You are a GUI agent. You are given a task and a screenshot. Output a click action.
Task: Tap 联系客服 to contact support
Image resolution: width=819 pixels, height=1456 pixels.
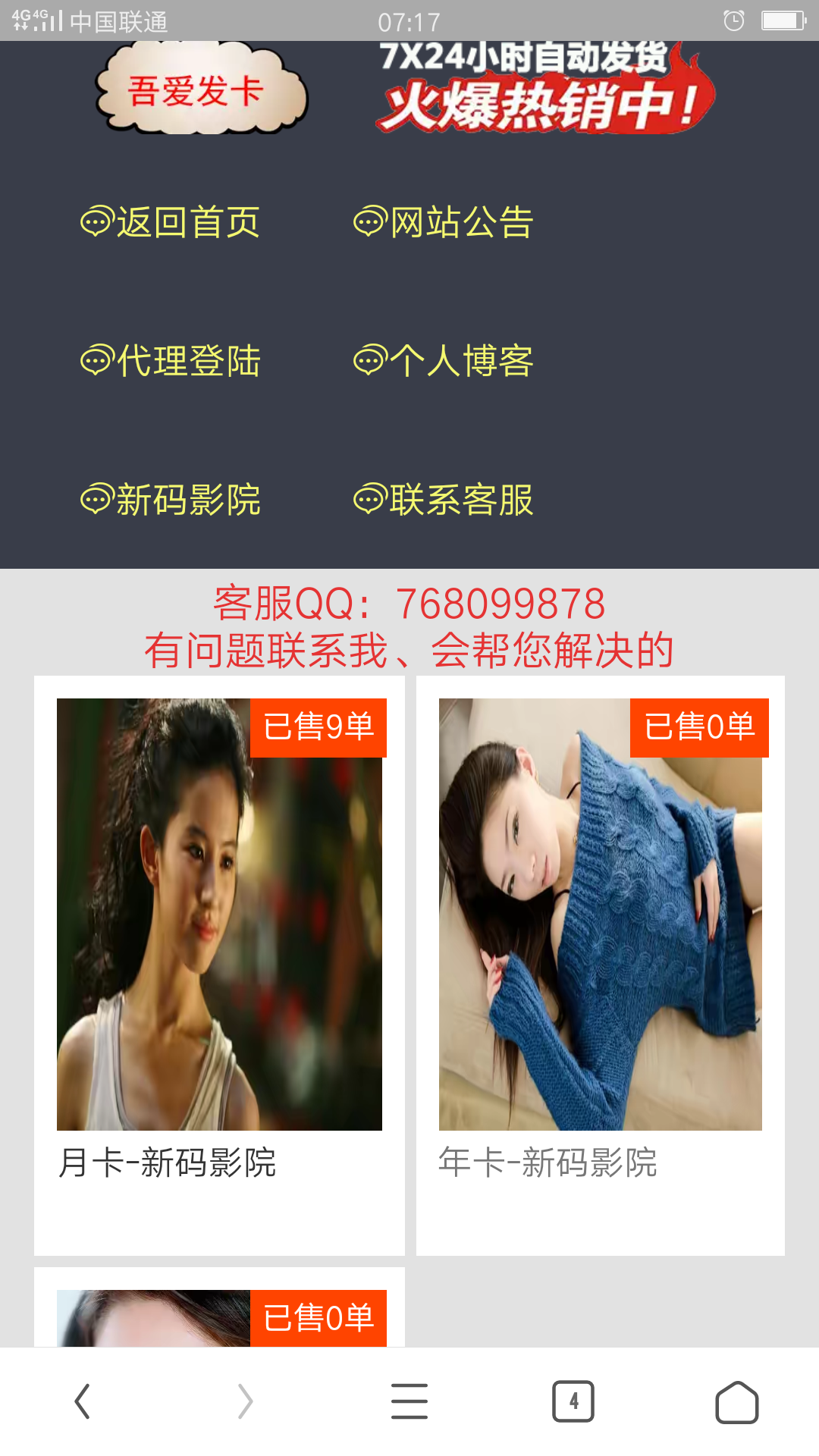(x=444, y=500)
